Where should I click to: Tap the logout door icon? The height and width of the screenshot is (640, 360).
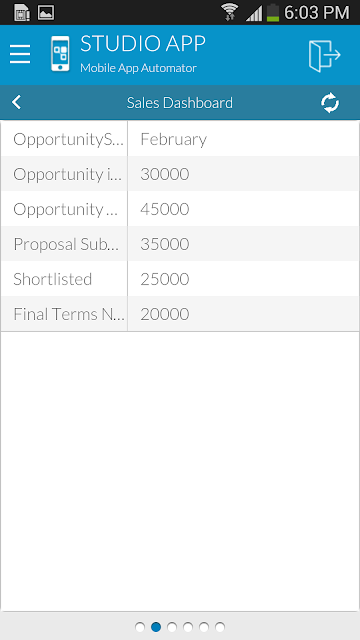point(324,56)
